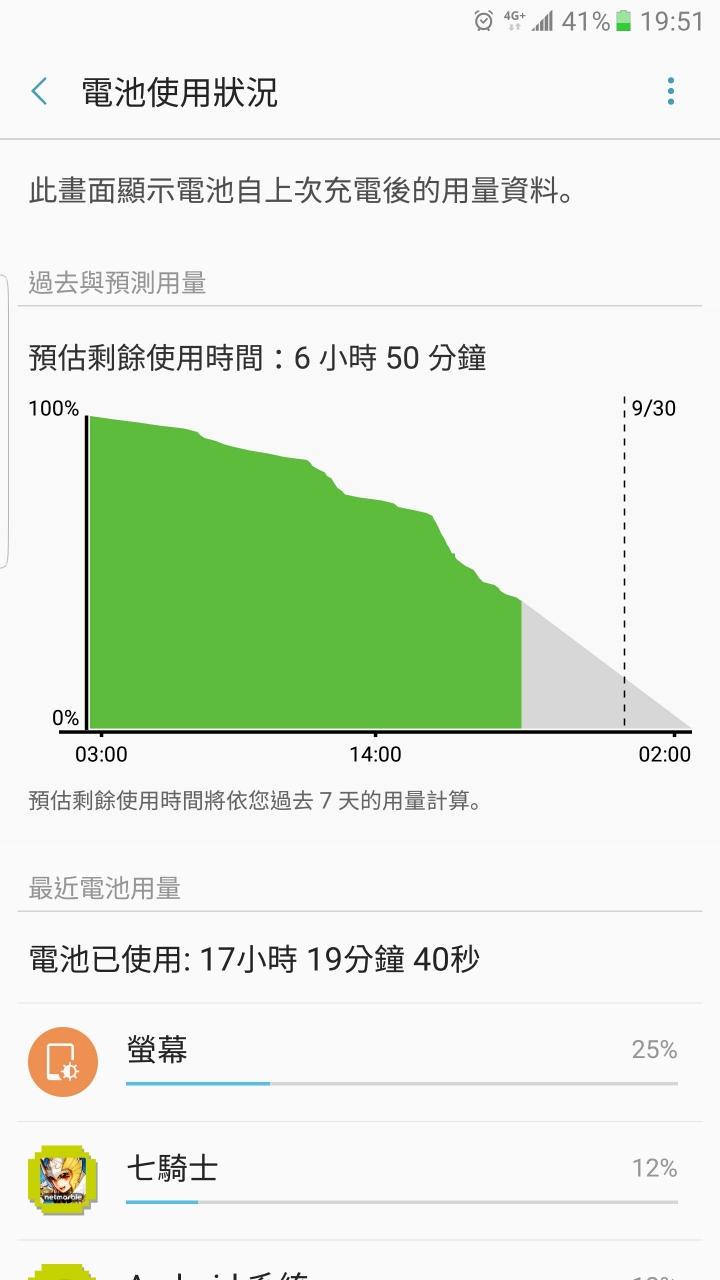Open 七騎士 battery usage details

pos(360,1181)
